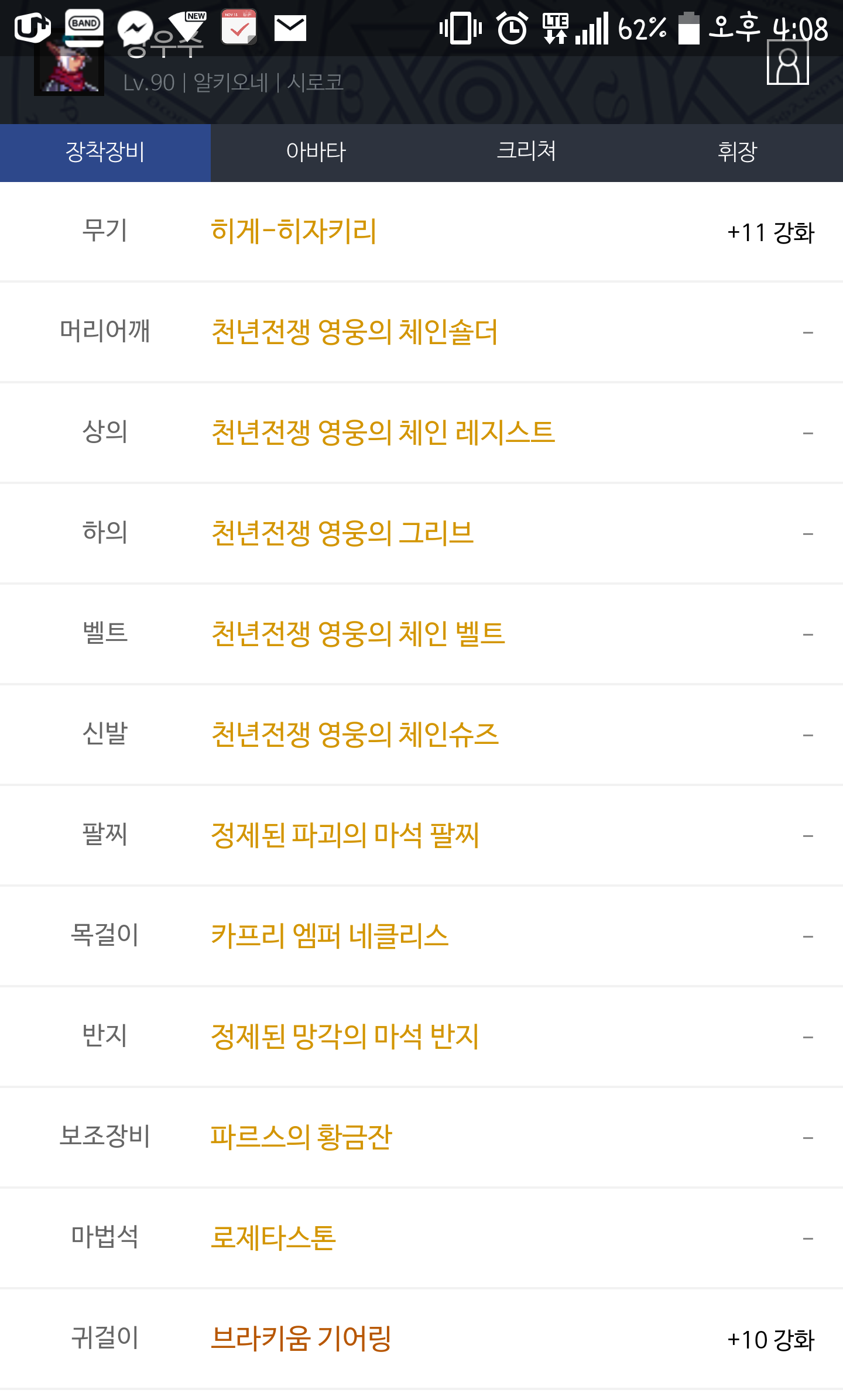This screenshot has width=843, height=1400.
Task: Tap 파르스의 황금잔 sub-equipment
Action: point(421,1138)
